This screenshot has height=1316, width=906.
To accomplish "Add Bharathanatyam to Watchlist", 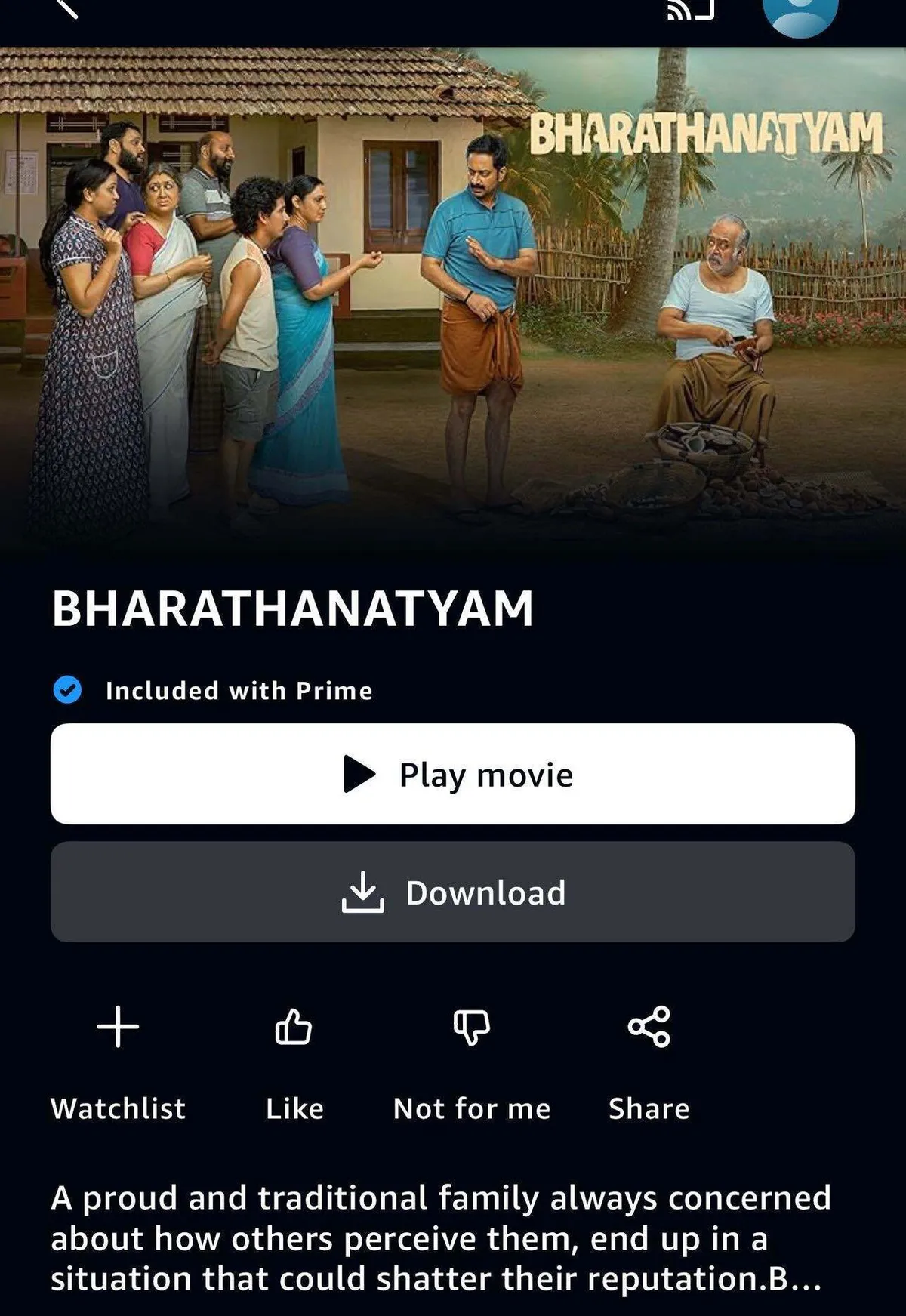I will click(119, 1027).
